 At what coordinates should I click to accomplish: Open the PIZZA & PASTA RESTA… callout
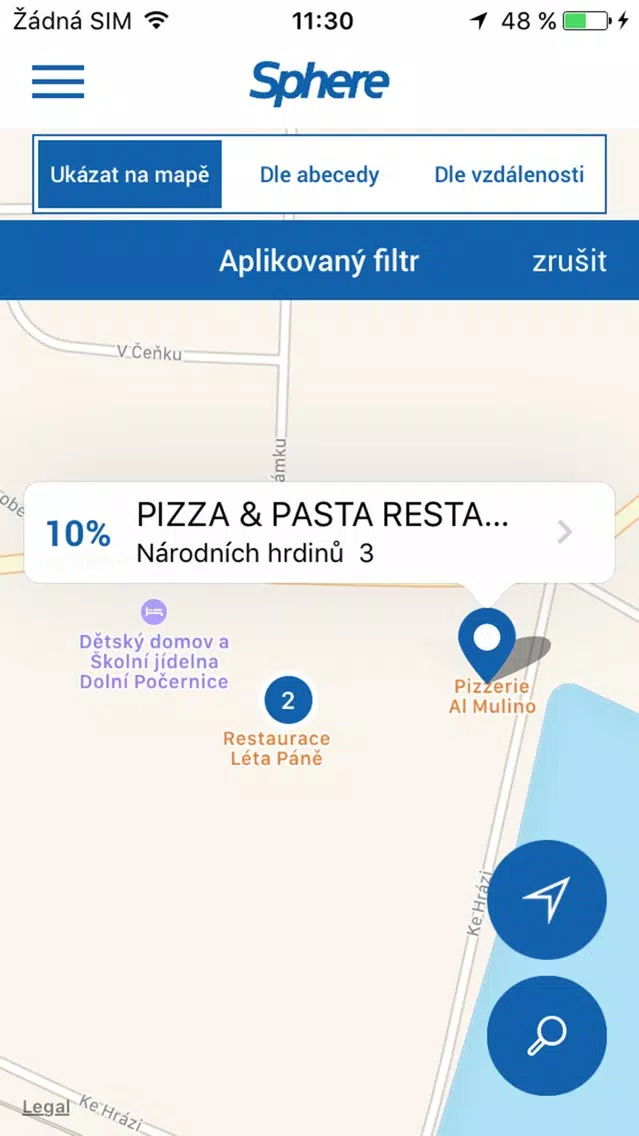click(x=320, y=532)
